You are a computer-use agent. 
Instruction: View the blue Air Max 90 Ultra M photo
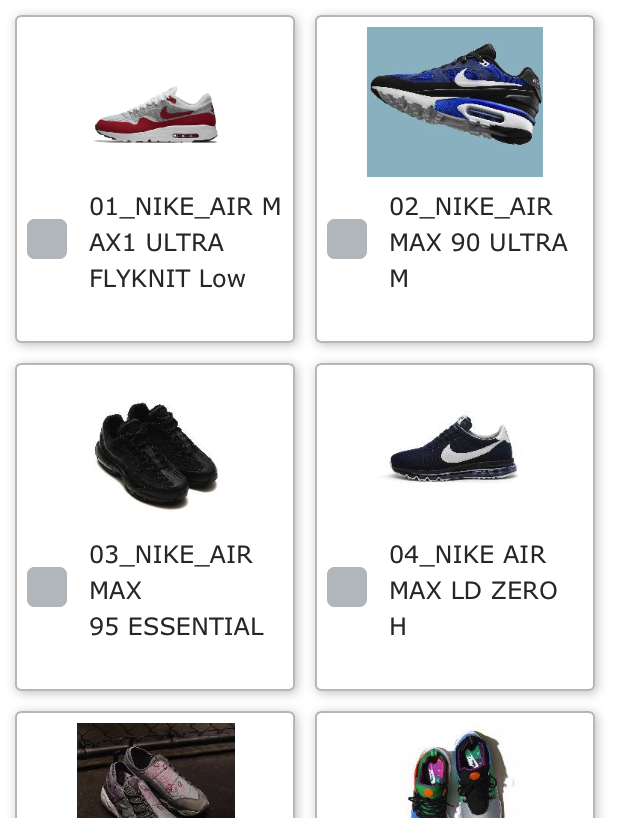click(455, 102)
